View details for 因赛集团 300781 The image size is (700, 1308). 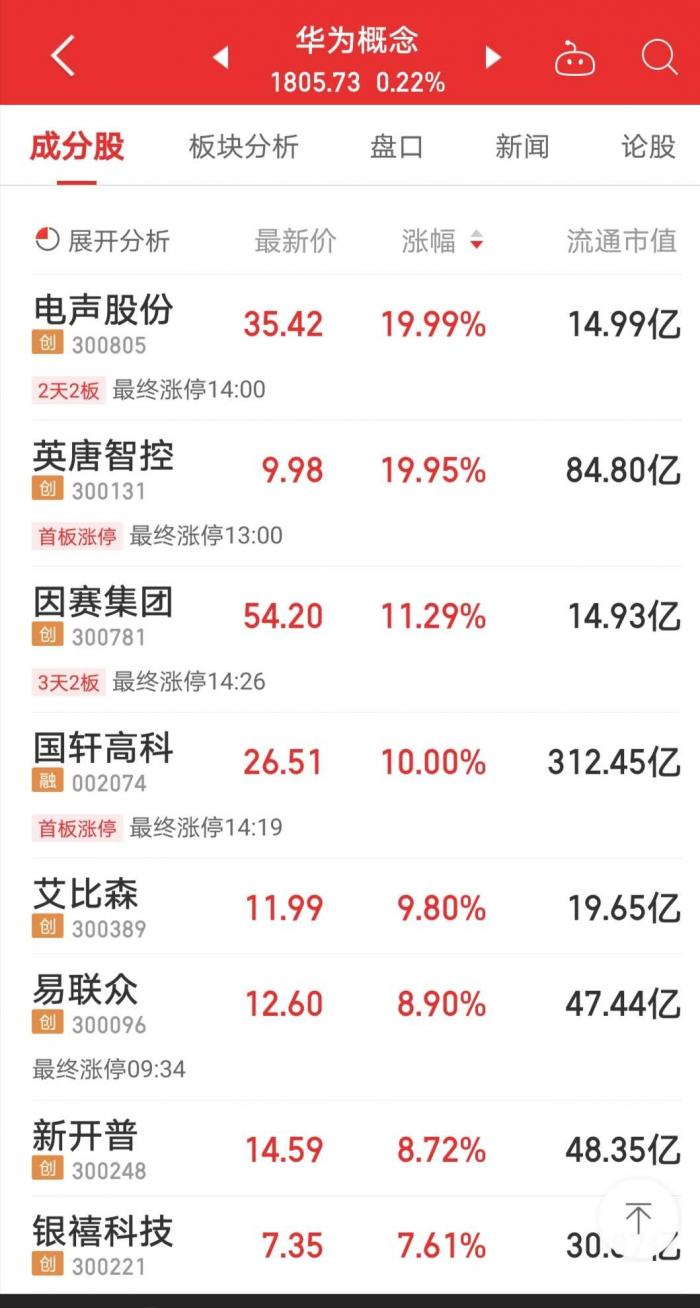tap(104, 615)
